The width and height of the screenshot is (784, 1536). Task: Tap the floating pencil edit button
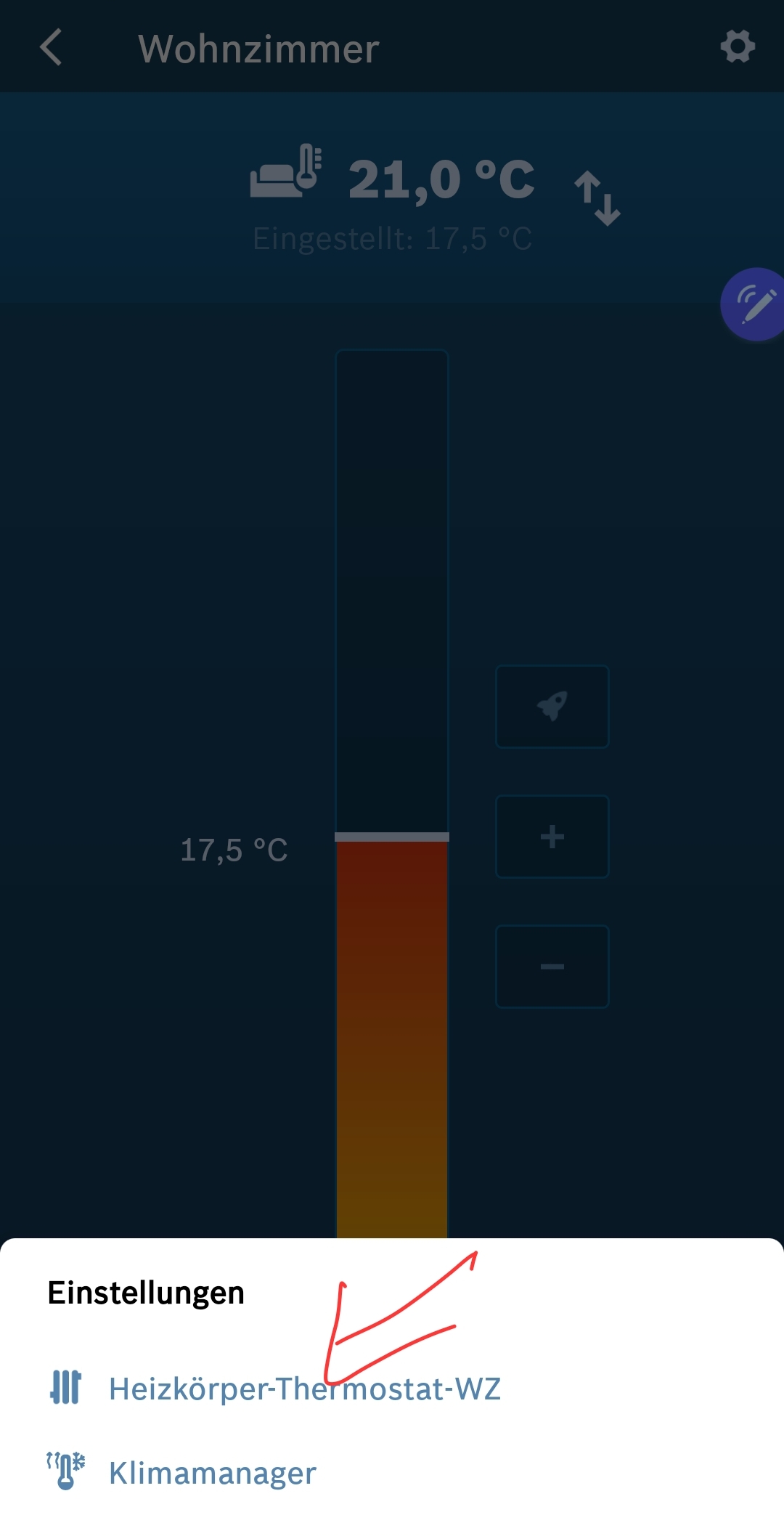(755, 304)
